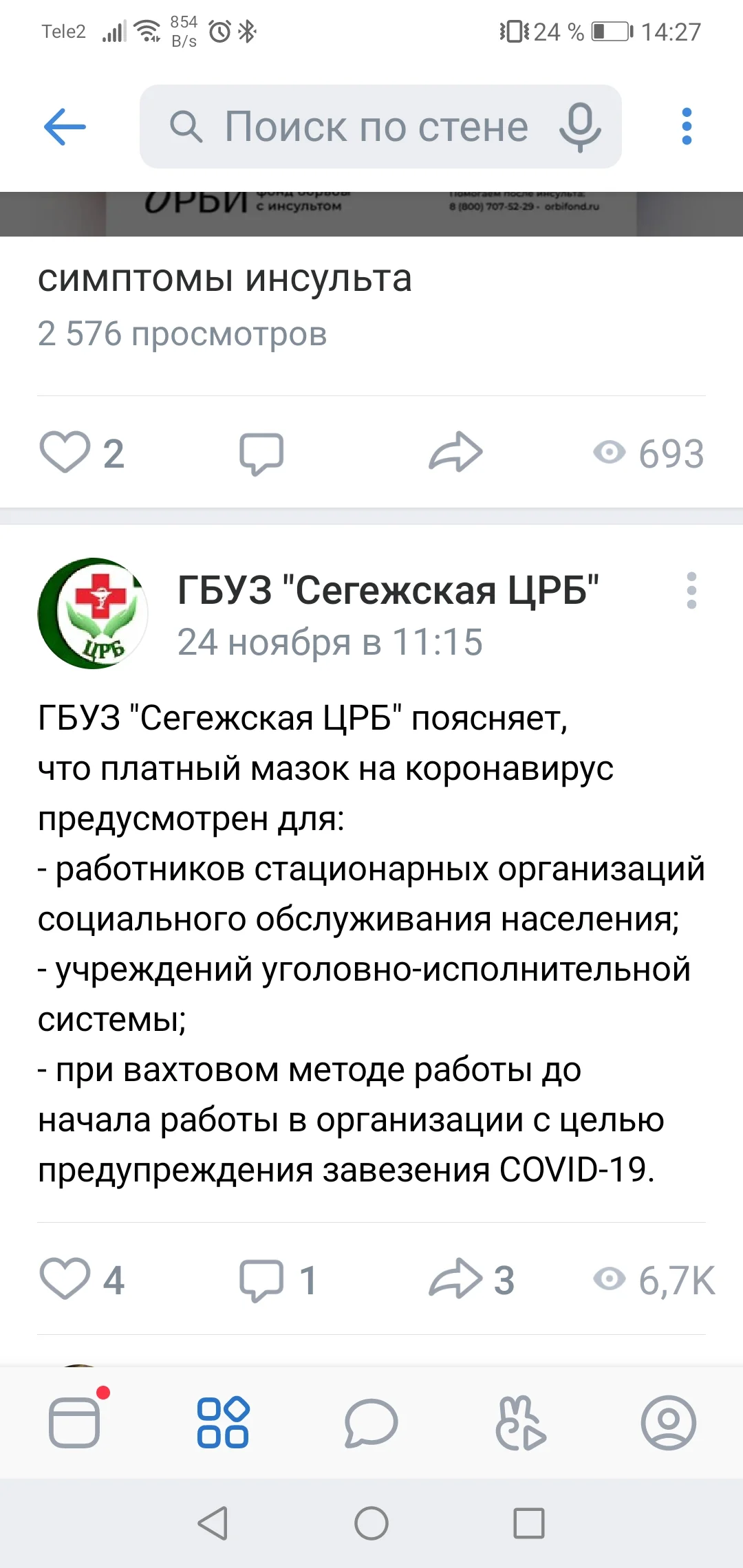Viewport: 743px width, 1568px height.
Task: Open the wall options three-dot menu
Action: tap(685, 126)
